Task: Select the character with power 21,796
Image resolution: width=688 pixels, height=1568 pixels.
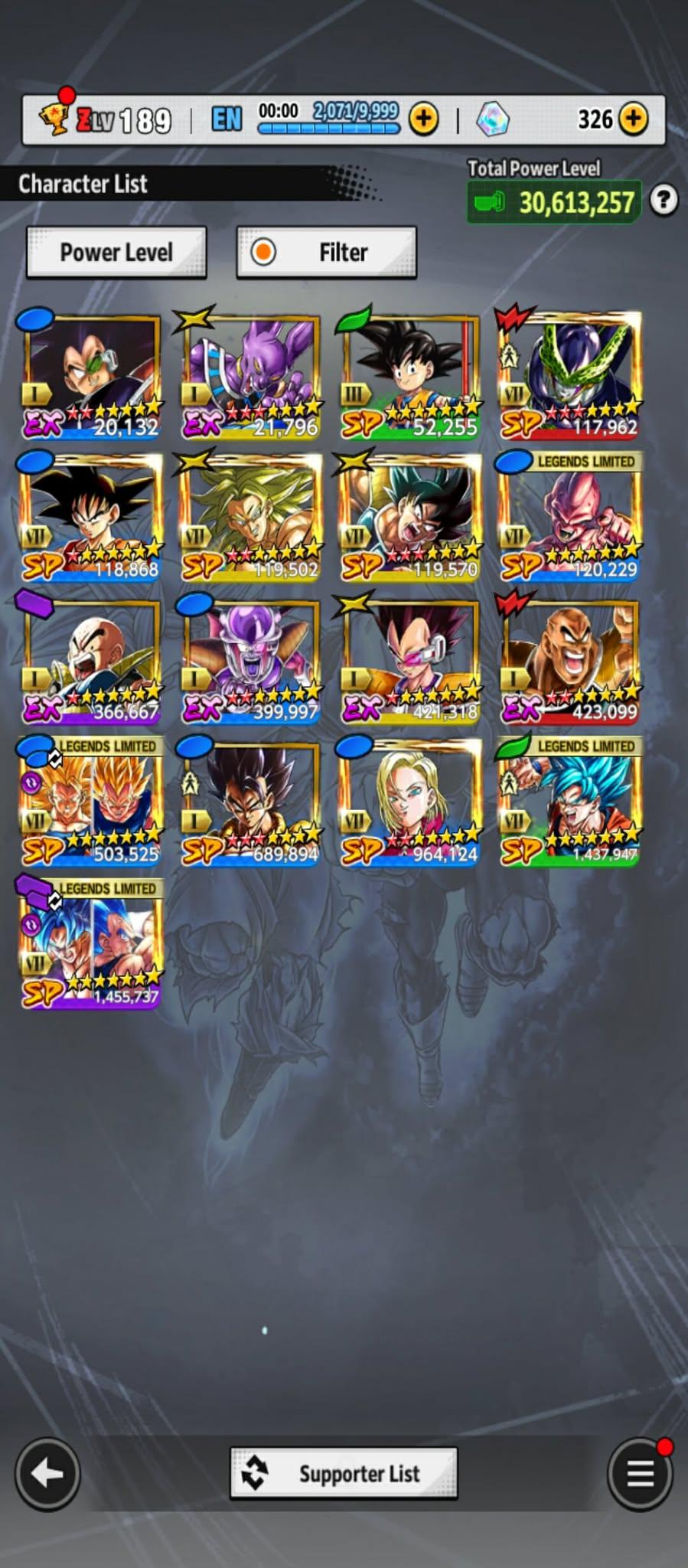Action: 251,375
